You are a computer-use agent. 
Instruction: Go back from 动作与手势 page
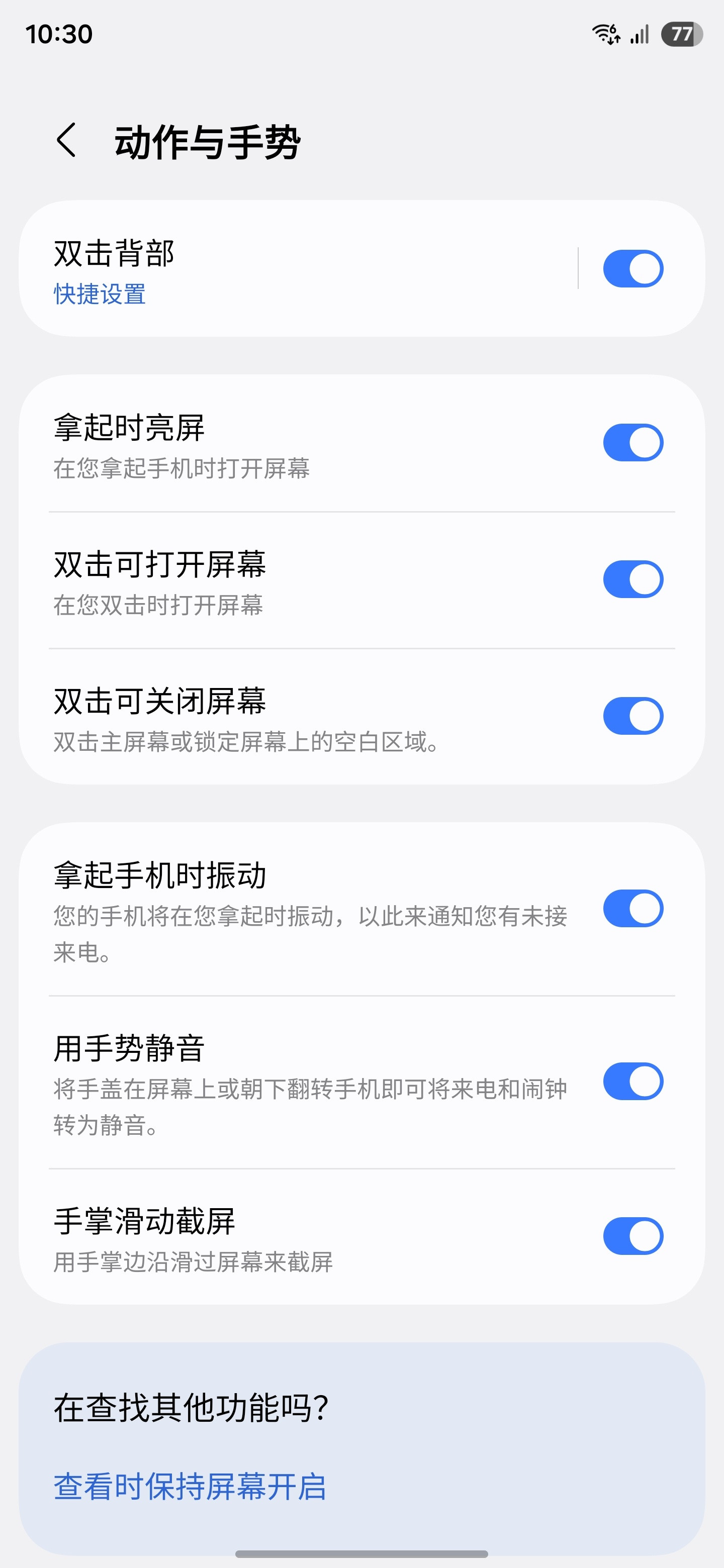66,141
